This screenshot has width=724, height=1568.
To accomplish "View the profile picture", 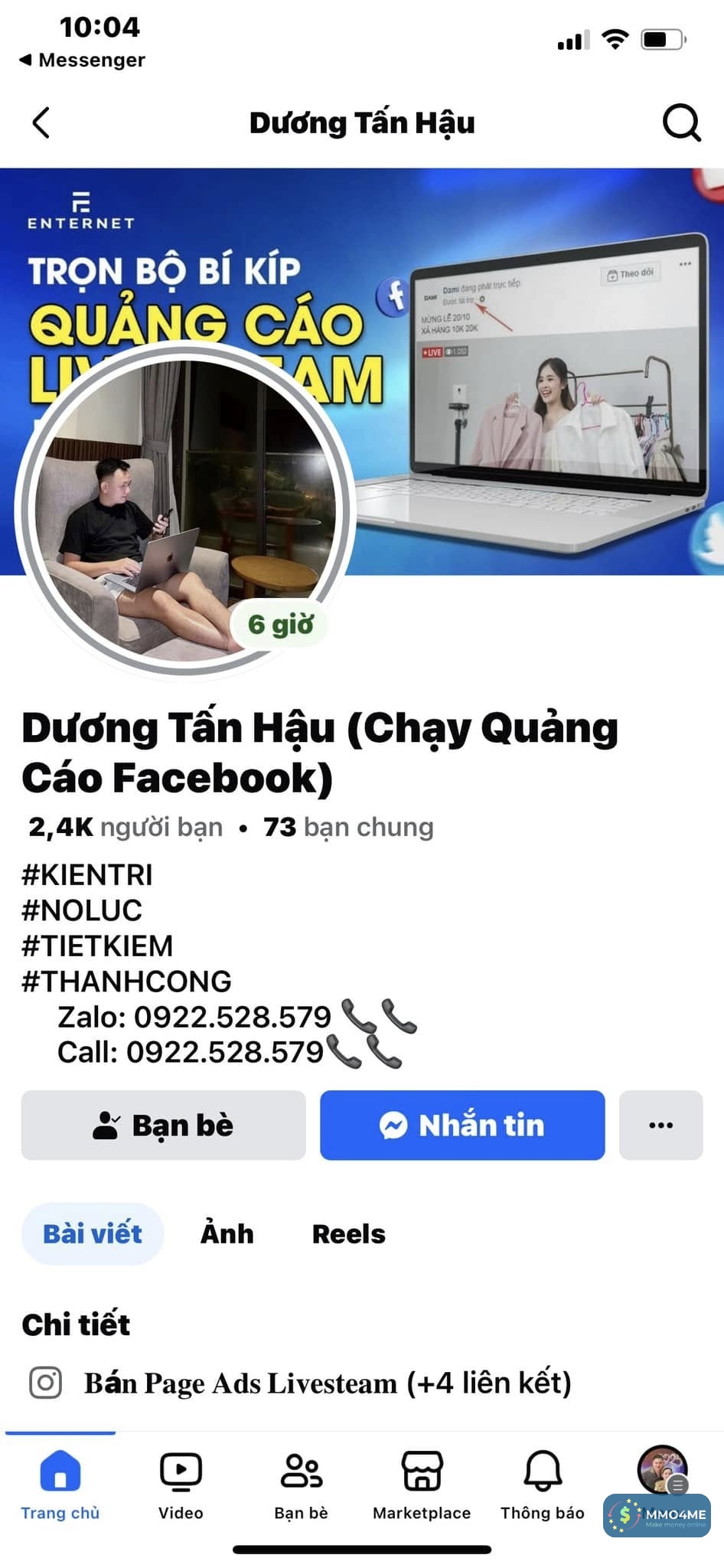I will [x=184, y=511].
